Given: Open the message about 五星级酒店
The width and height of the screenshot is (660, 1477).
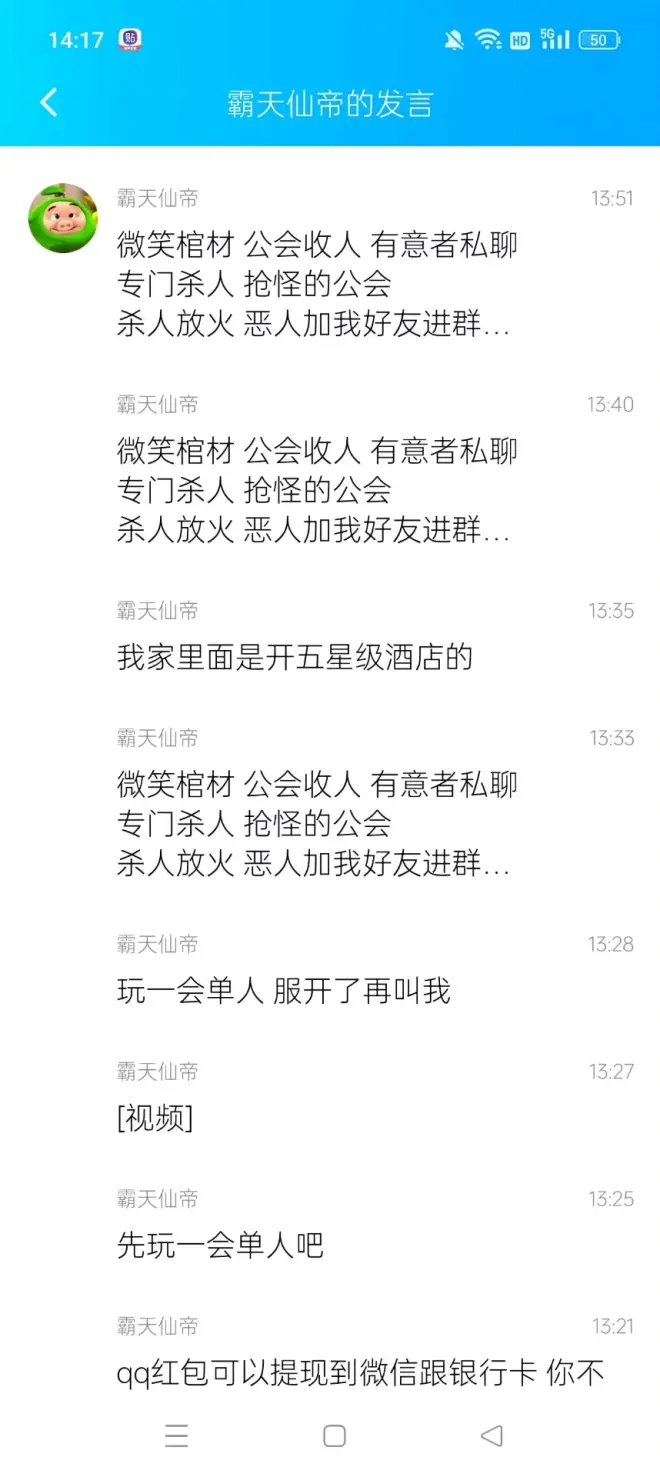Looking at the screenshot, I should pos(295,657).
